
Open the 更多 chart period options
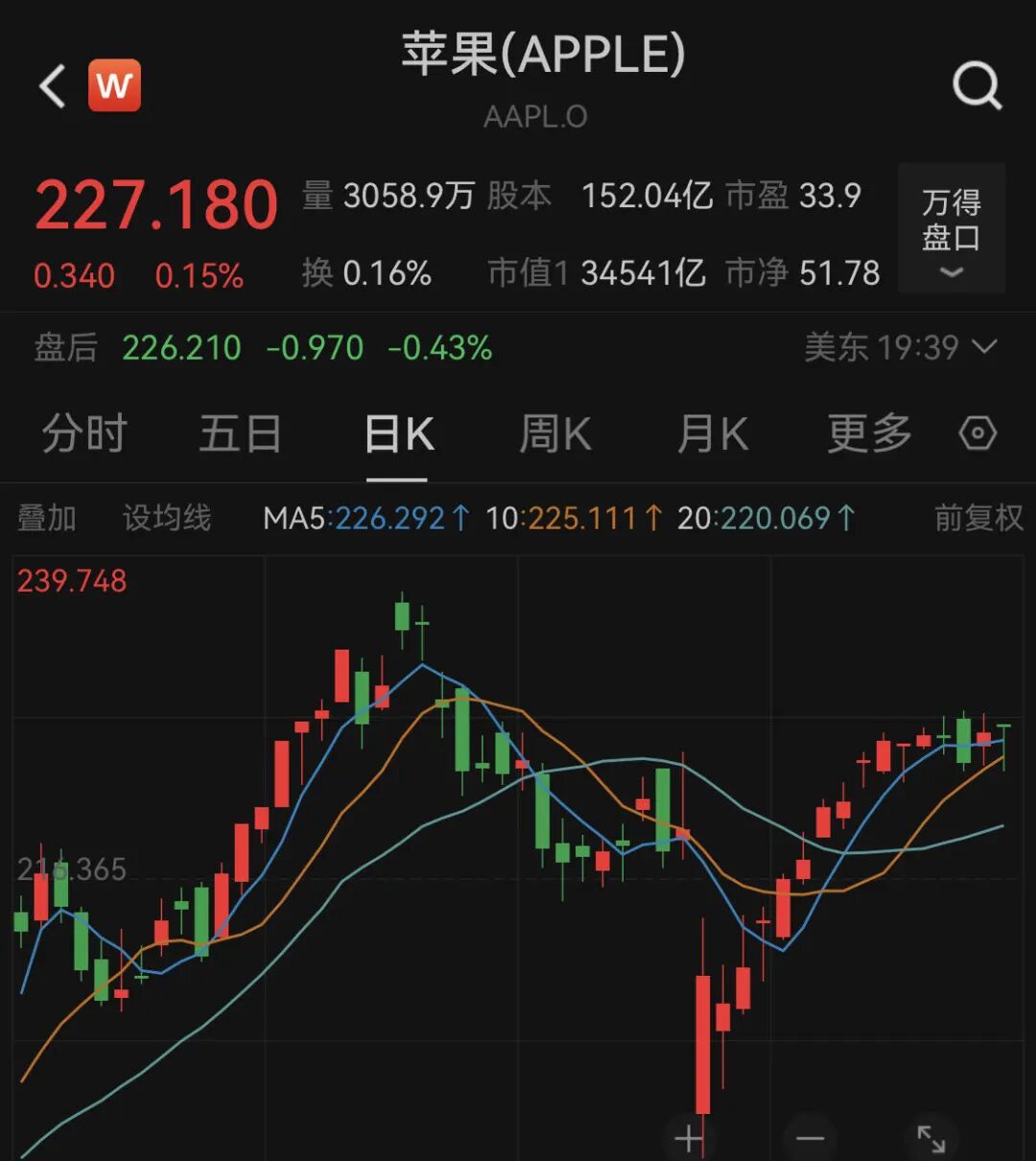[869, 434]
